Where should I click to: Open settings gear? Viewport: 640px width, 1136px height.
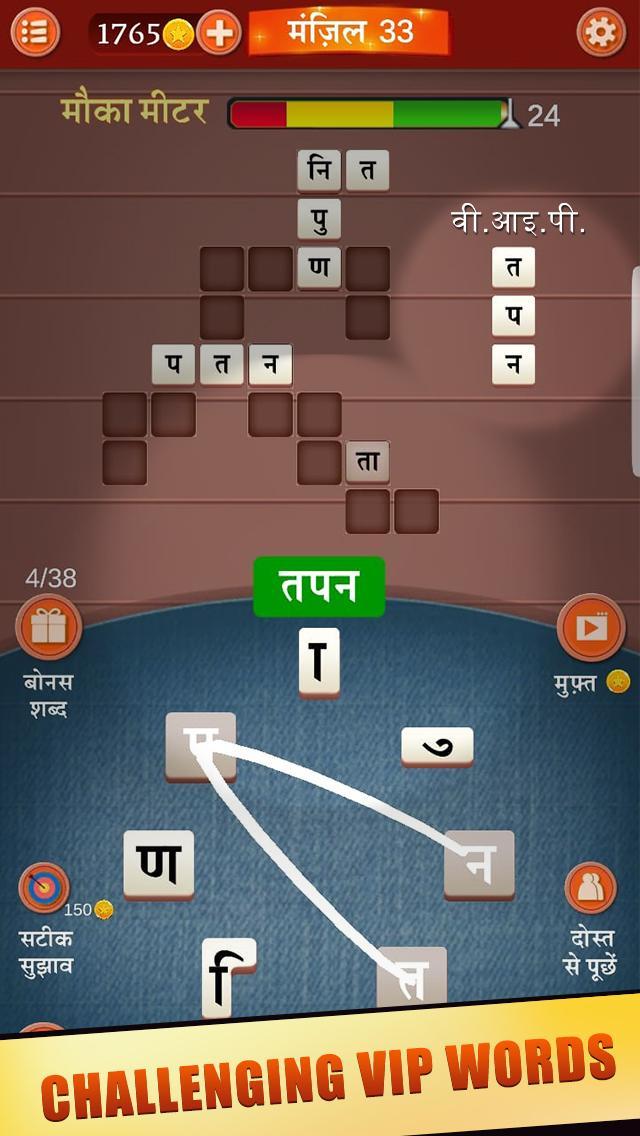pos(601,33)
